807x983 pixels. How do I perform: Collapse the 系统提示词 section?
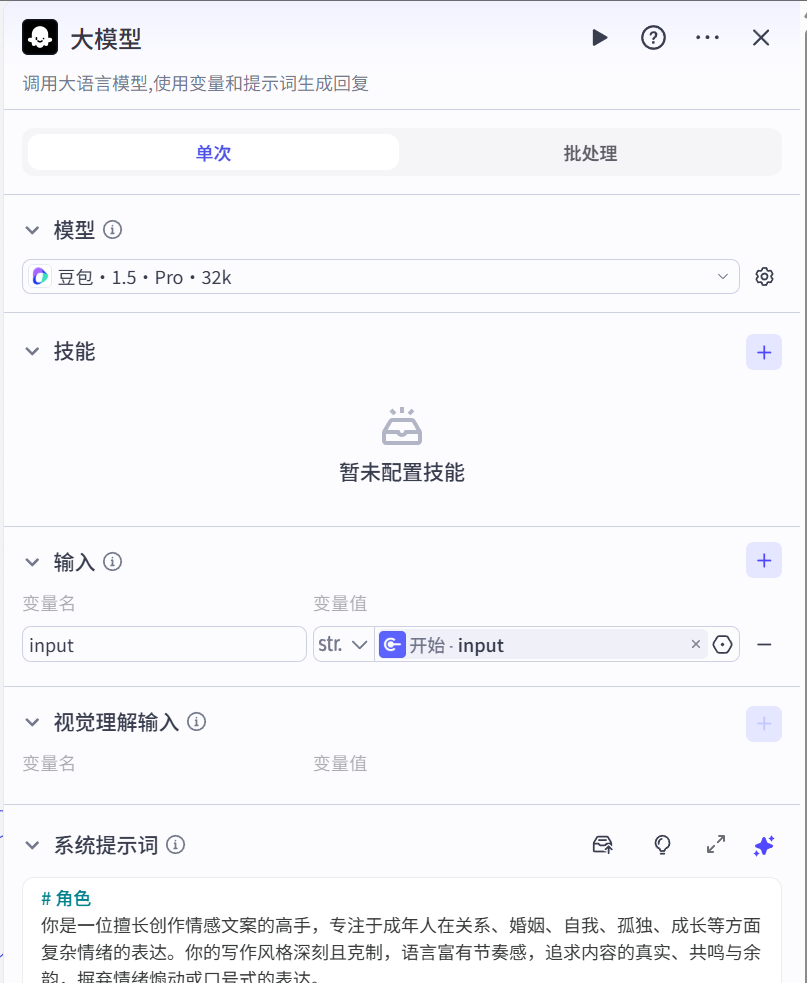[x=32, y=845]
